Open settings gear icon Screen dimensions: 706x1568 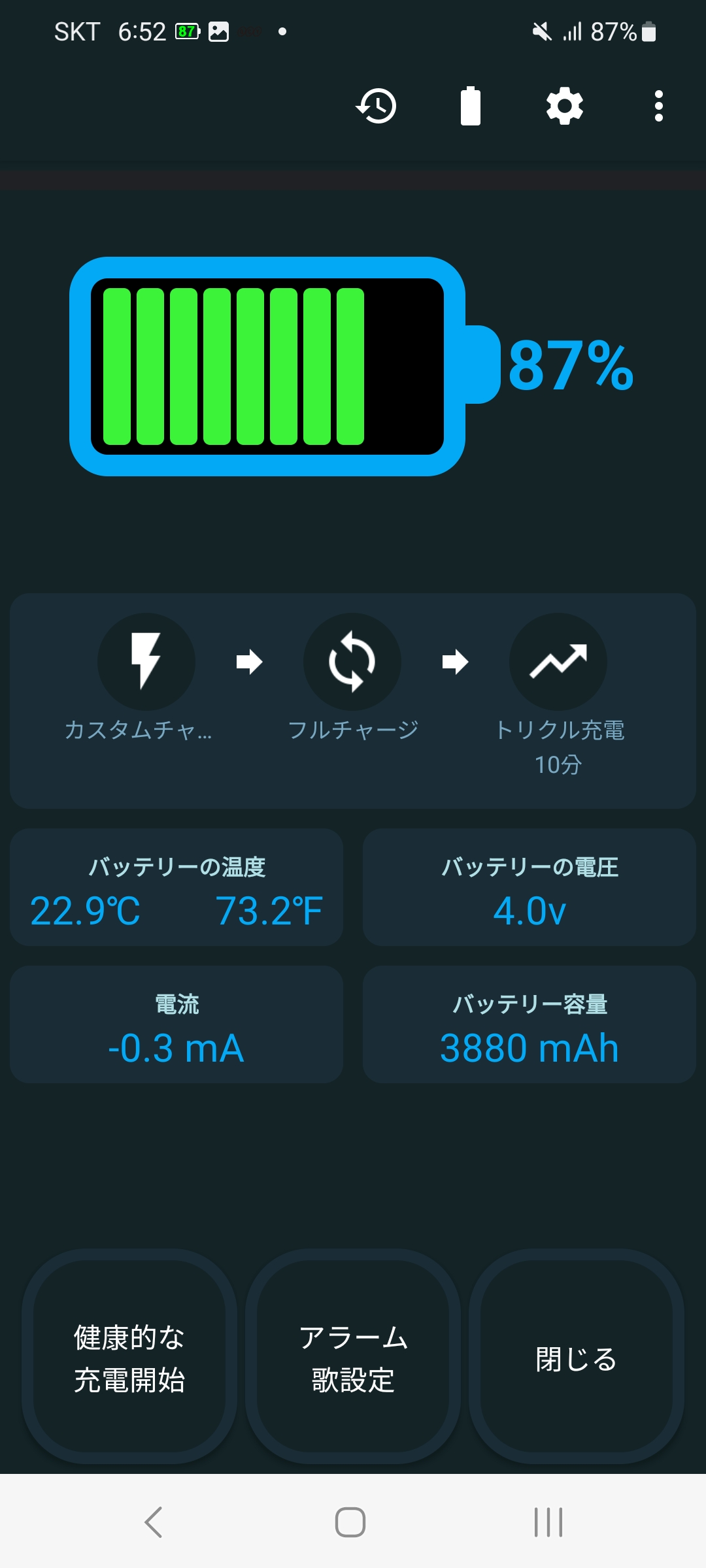coord(565,106)
